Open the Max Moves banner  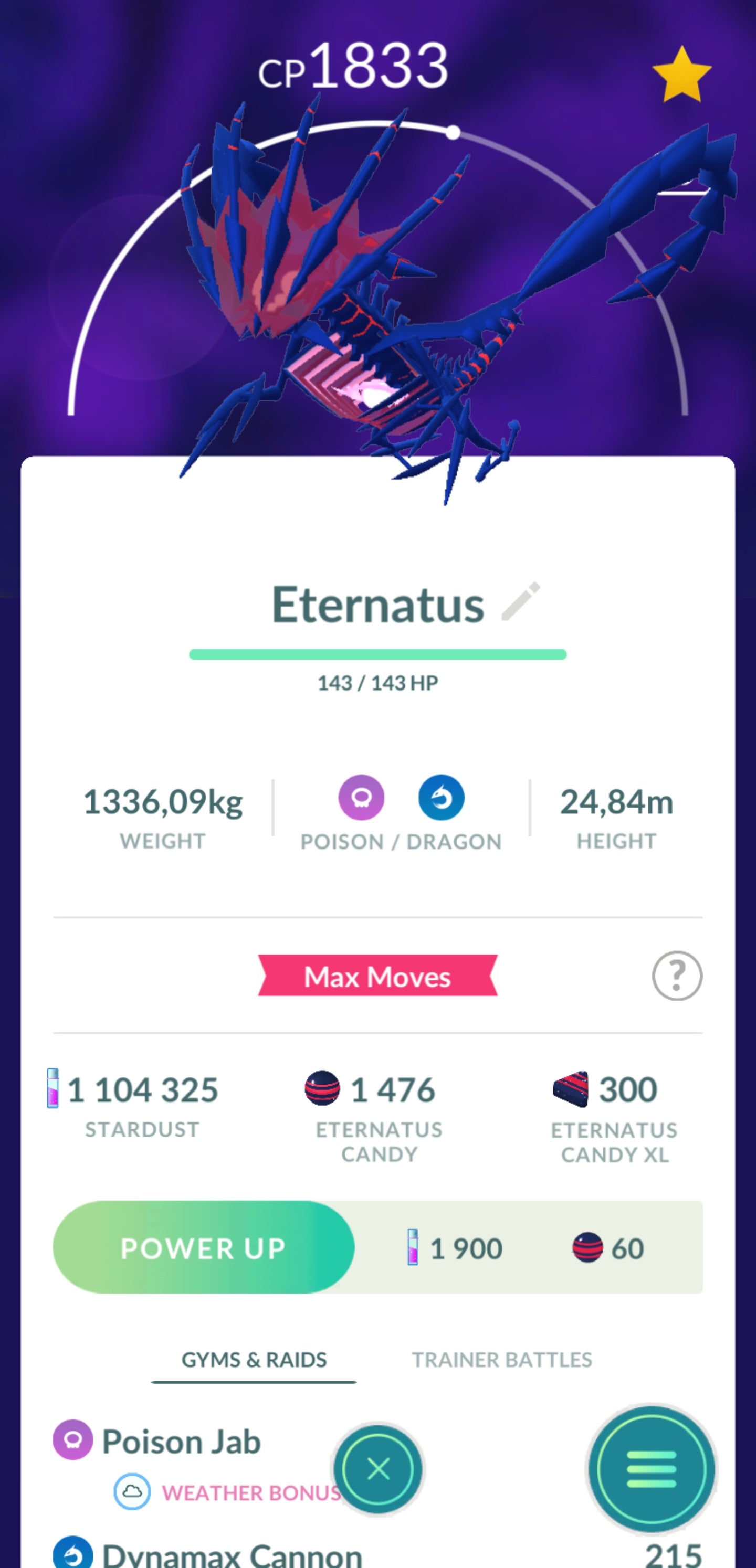click(377, 976)
